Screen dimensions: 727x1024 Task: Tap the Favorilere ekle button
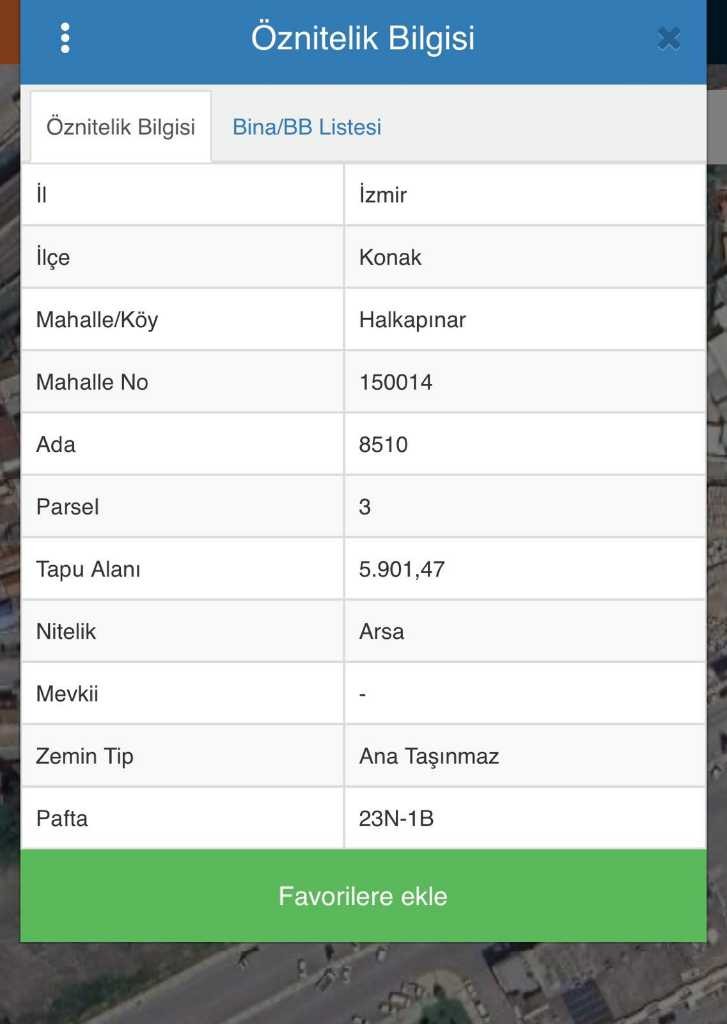point(363,896)
